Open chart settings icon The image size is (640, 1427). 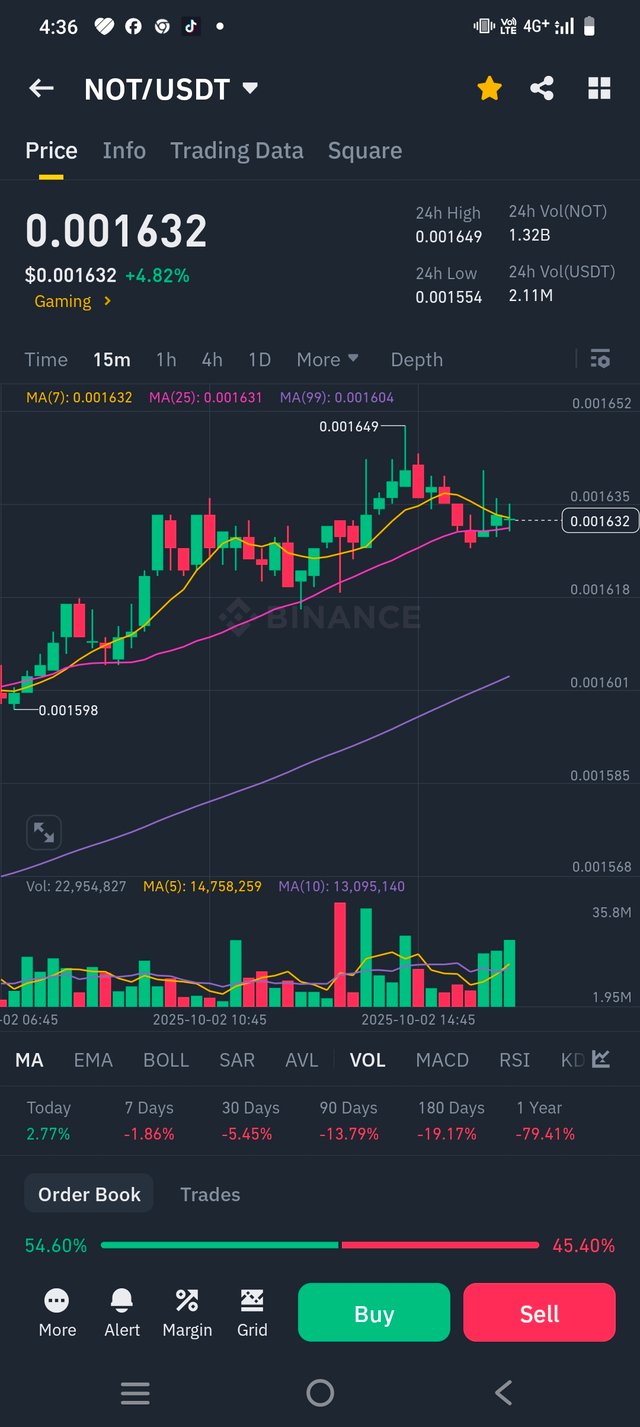coord(600,359)
